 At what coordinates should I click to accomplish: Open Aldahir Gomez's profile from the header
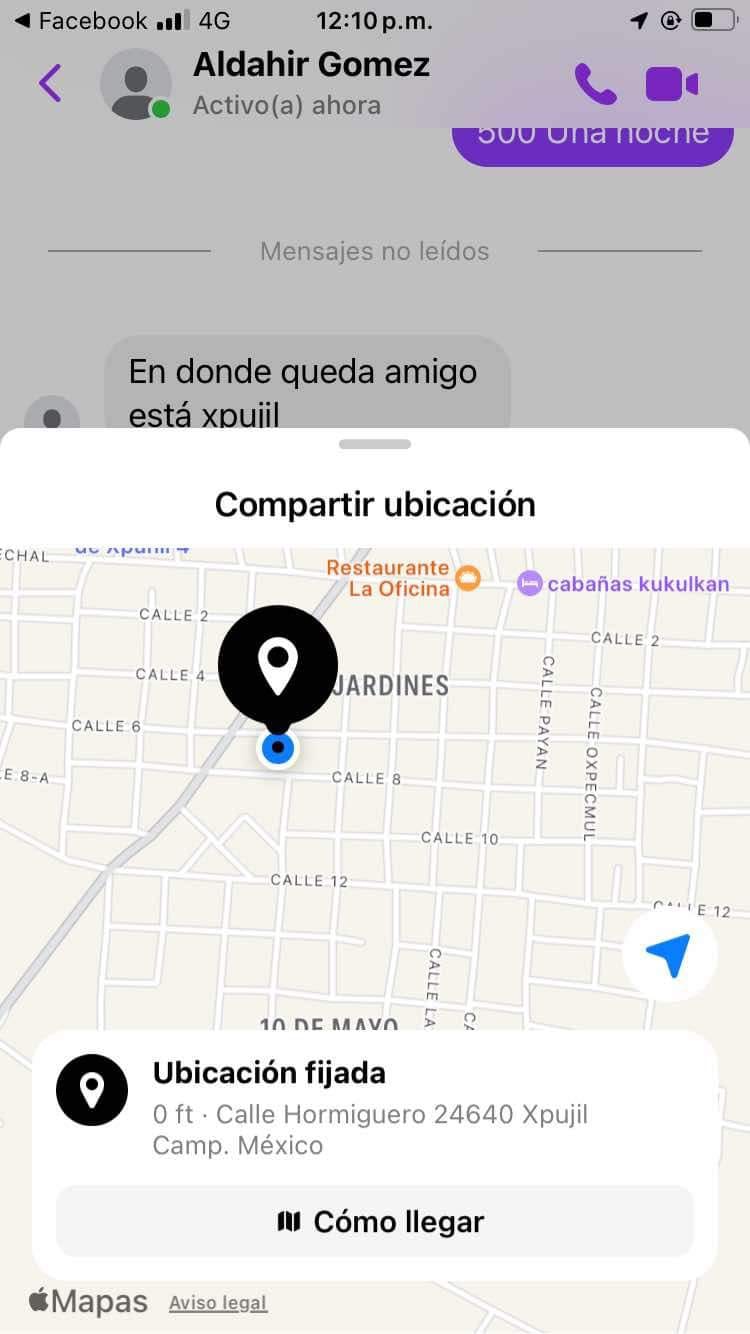[311, 83]
